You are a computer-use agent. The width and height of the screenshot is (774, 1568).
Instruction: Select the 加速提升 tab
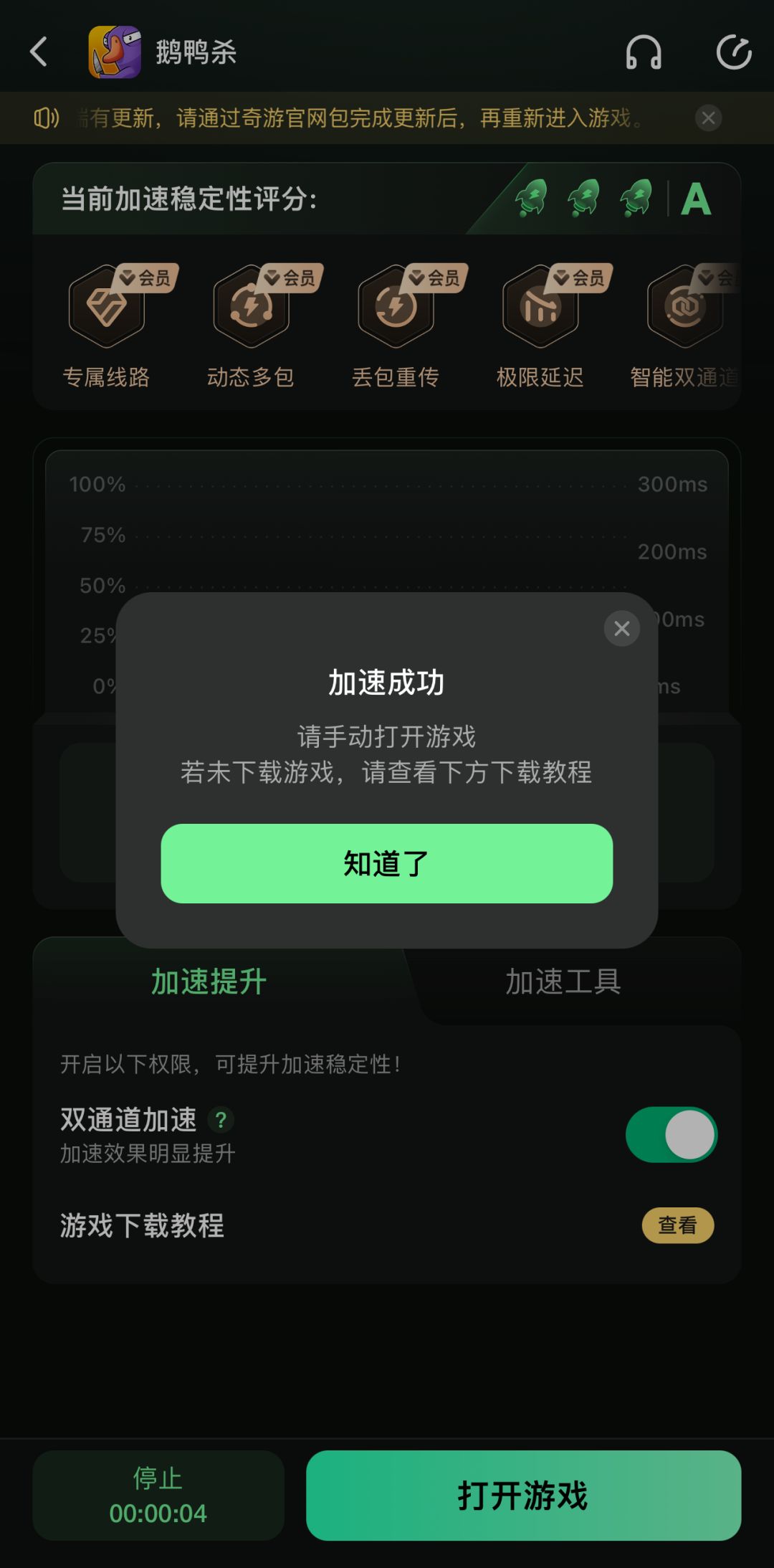209,981
